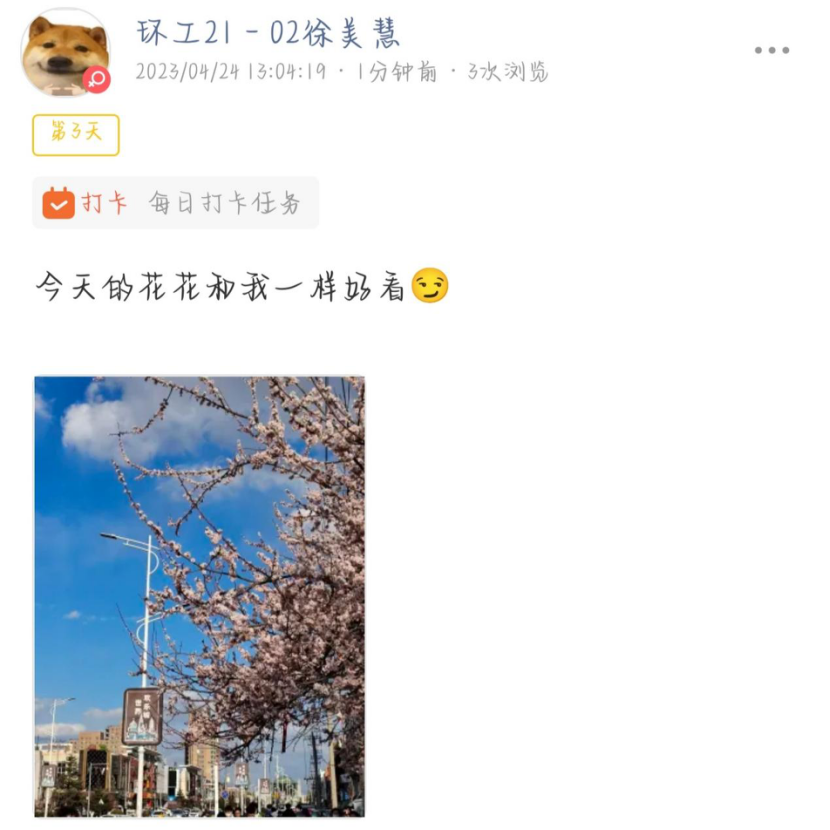Open profile of 环工21-02徐美慧
Viewport: 830px width, 830px height.
(268, 33)
